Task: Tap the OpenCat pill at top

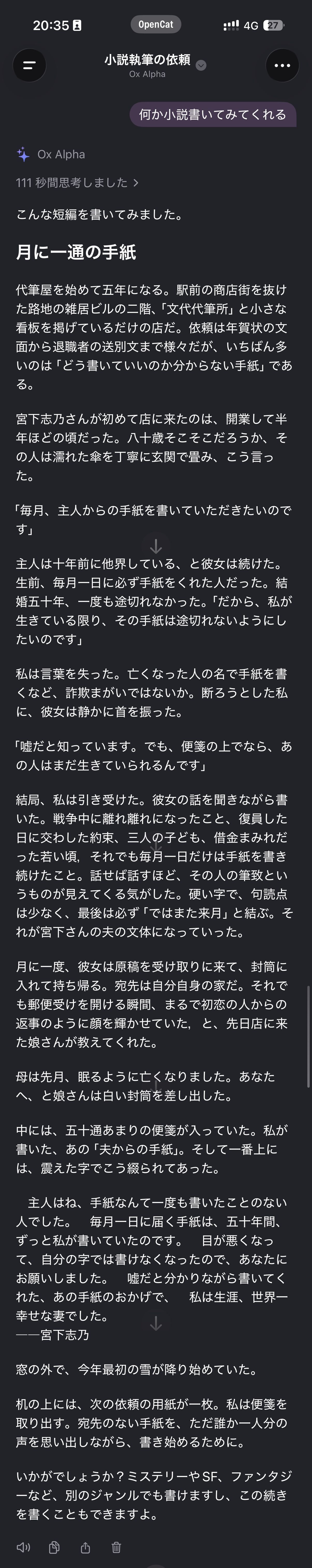Action: (x=156, y=24)
